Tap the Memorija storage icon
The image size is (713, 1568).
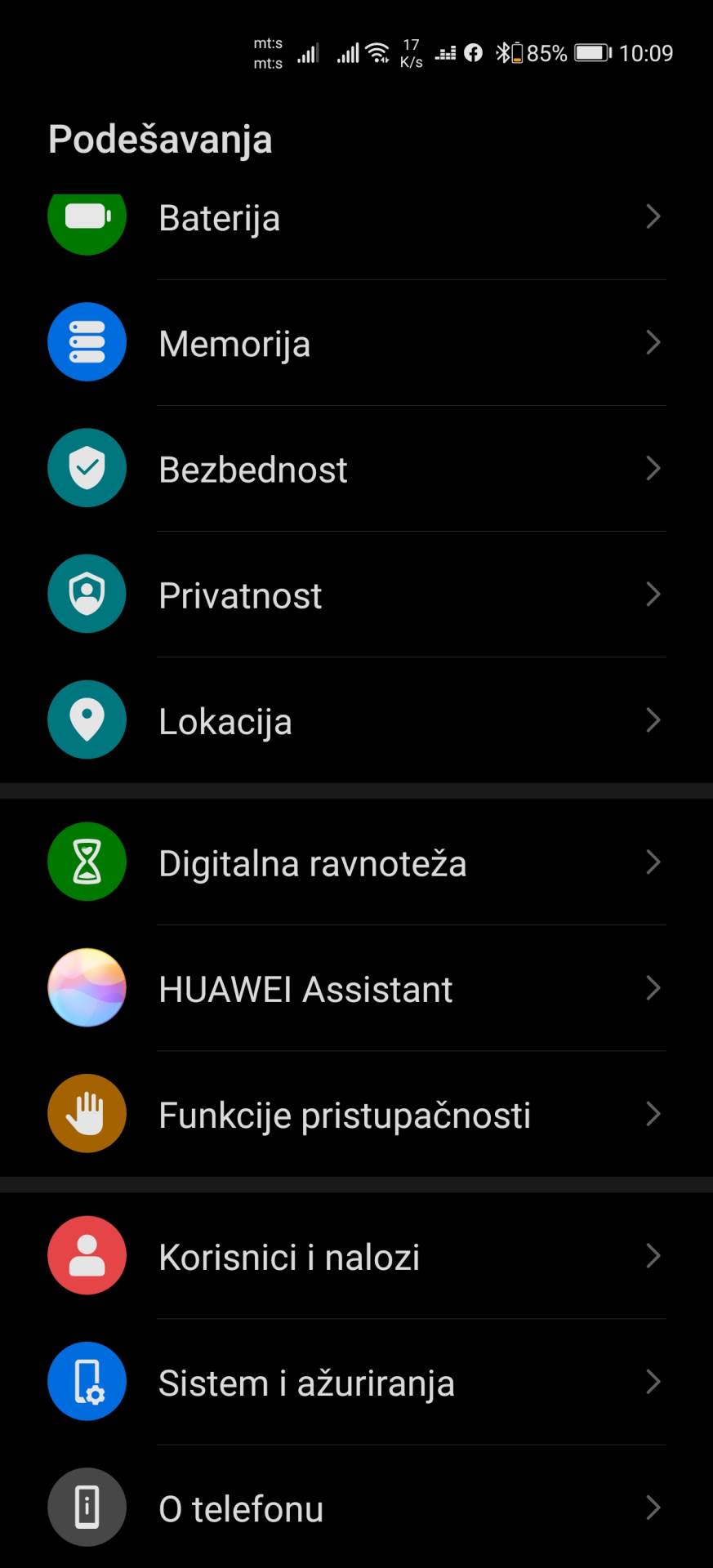[87, 341]
